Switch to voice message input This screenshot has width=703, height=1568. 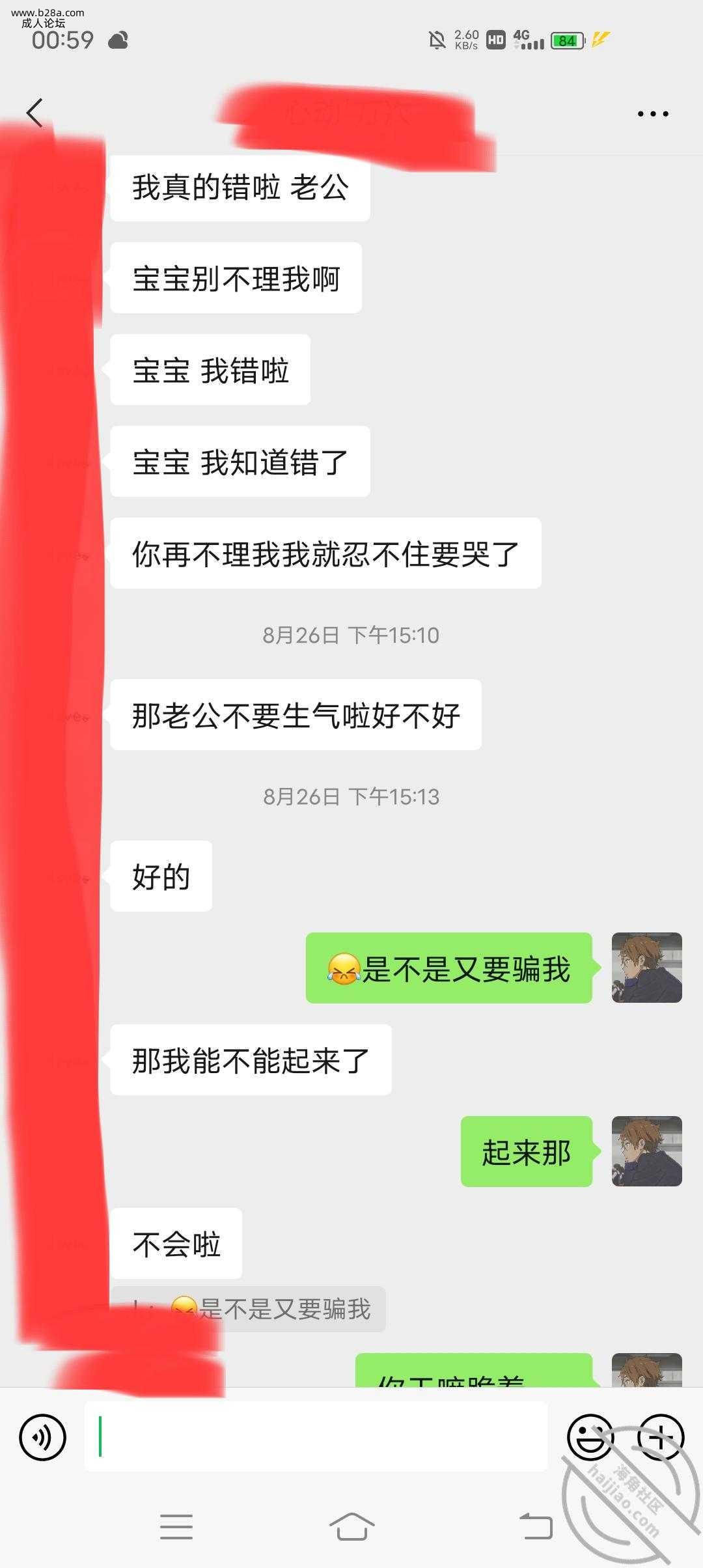point(42,1436)
